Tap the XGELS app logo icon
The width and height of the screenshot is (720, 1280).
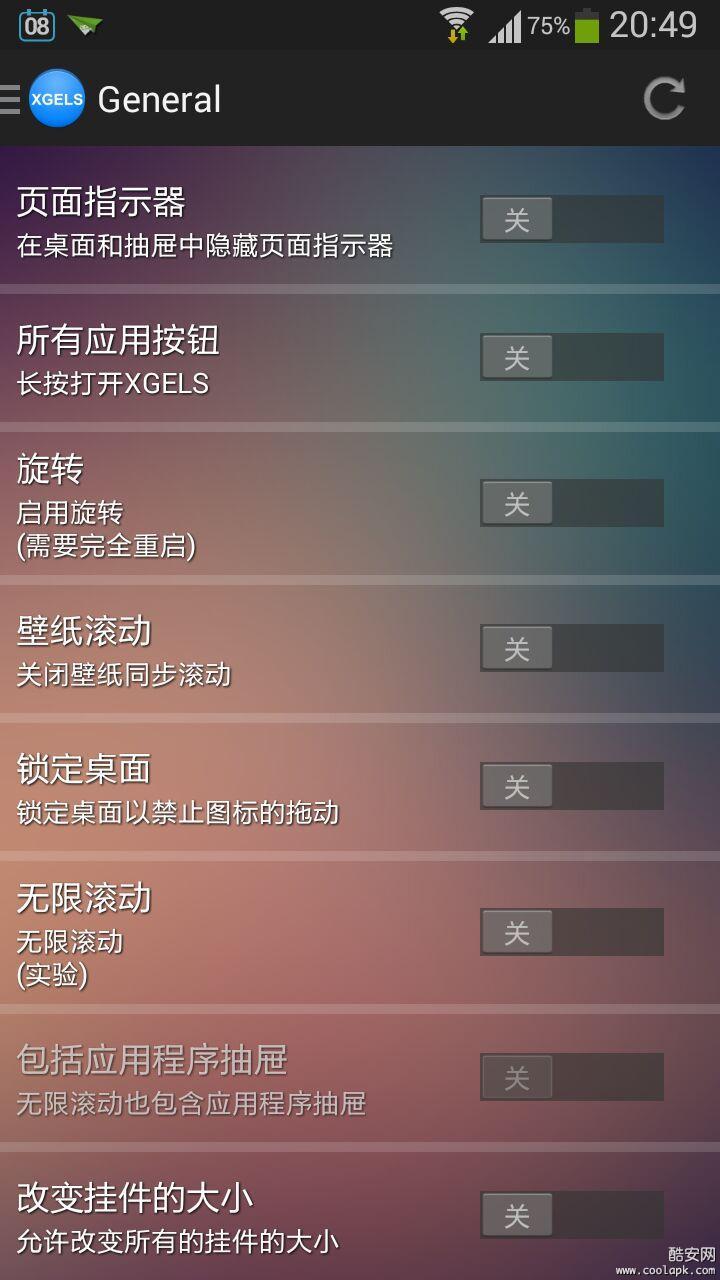click(x=57, y=98)
